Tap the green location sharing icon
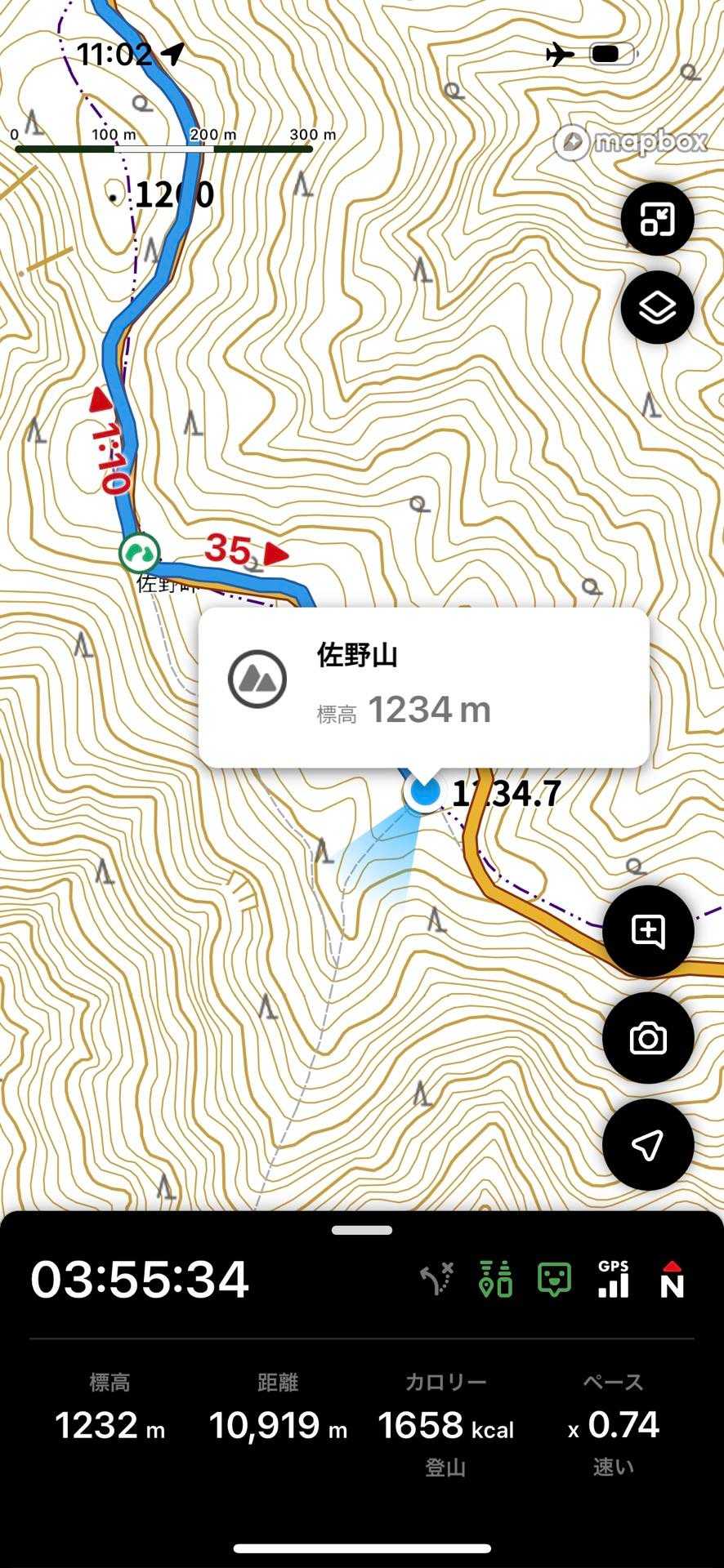 [495, 1280]
